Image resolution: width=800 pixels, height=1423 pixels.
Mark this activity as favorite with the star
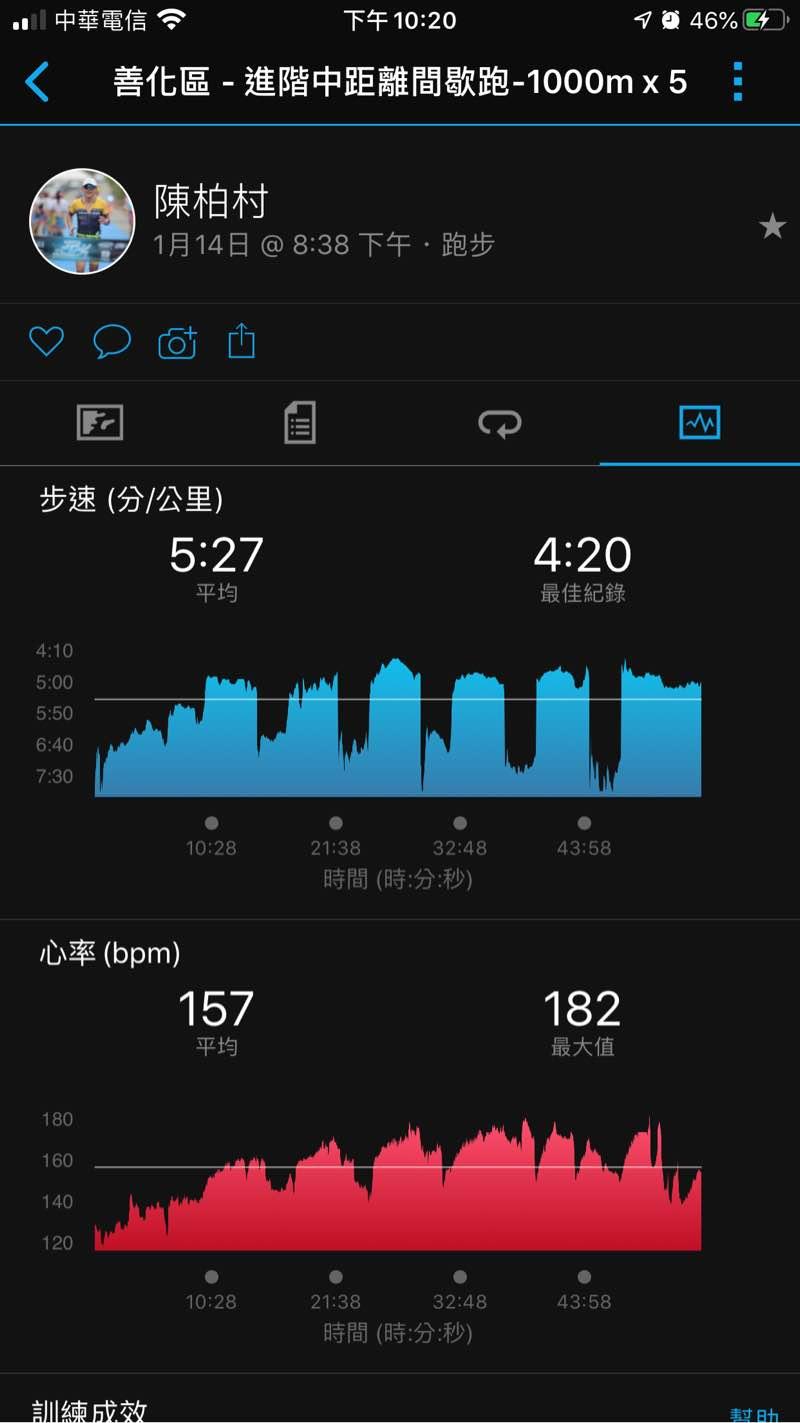[772, 226]
